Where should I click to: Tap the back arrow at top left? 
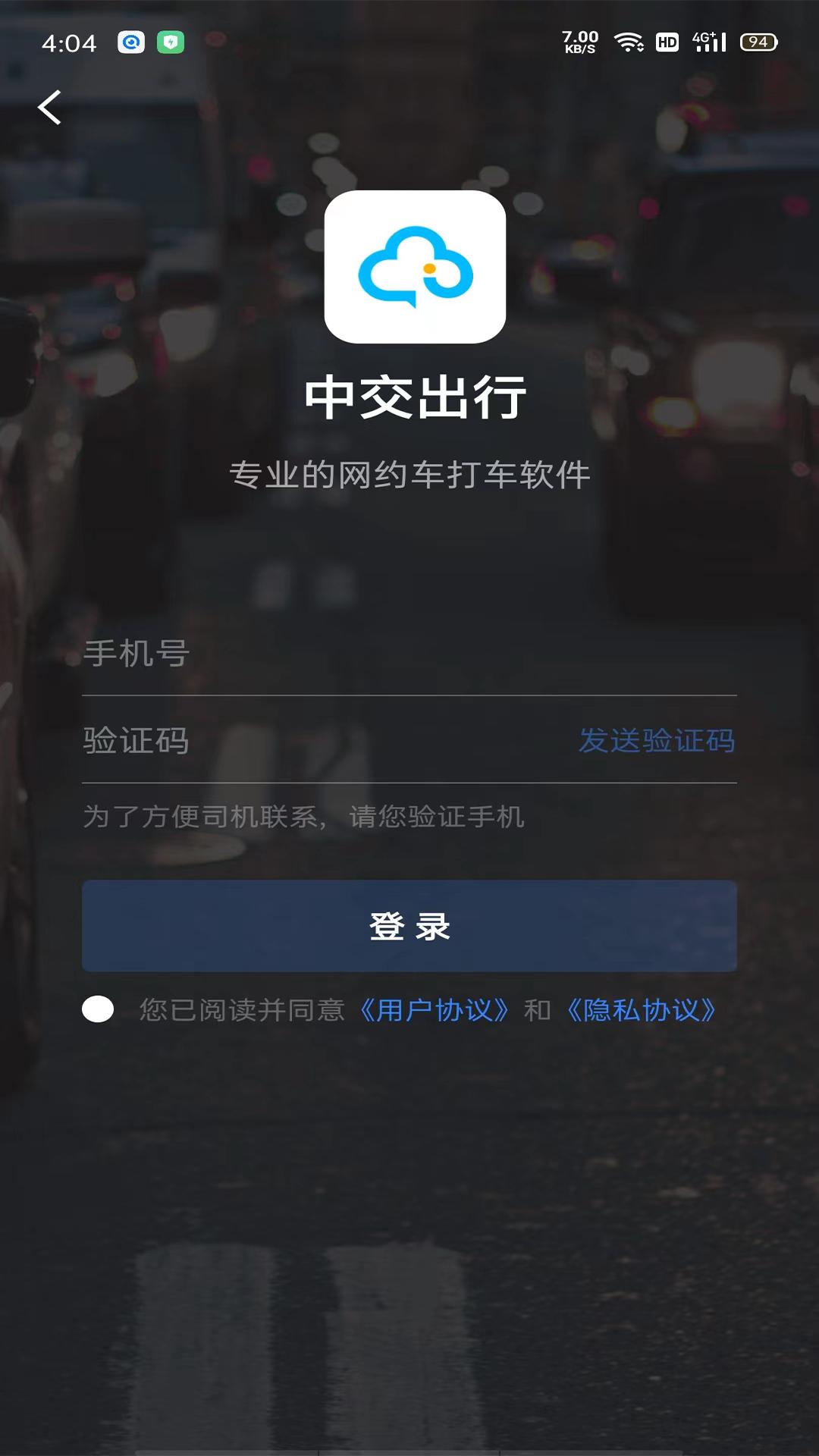[x=50, y=106]
